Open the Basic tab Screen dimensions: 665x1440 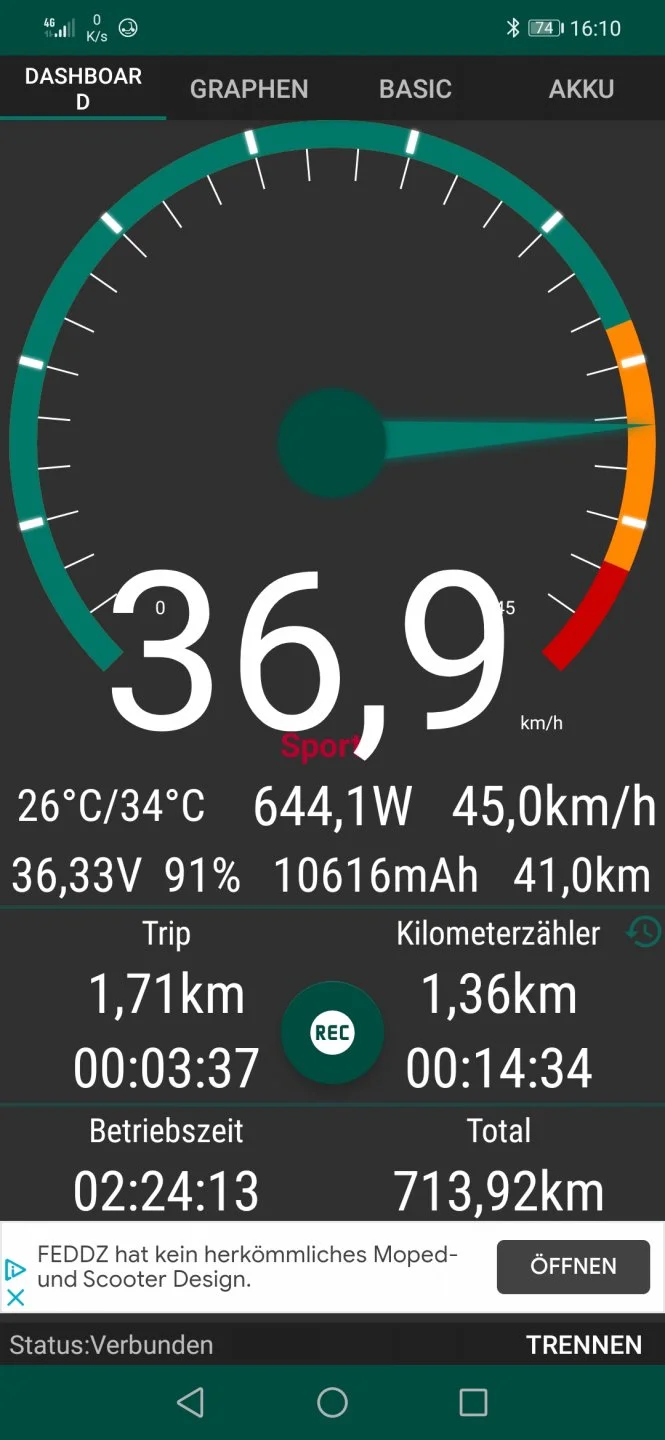point(415,89)
